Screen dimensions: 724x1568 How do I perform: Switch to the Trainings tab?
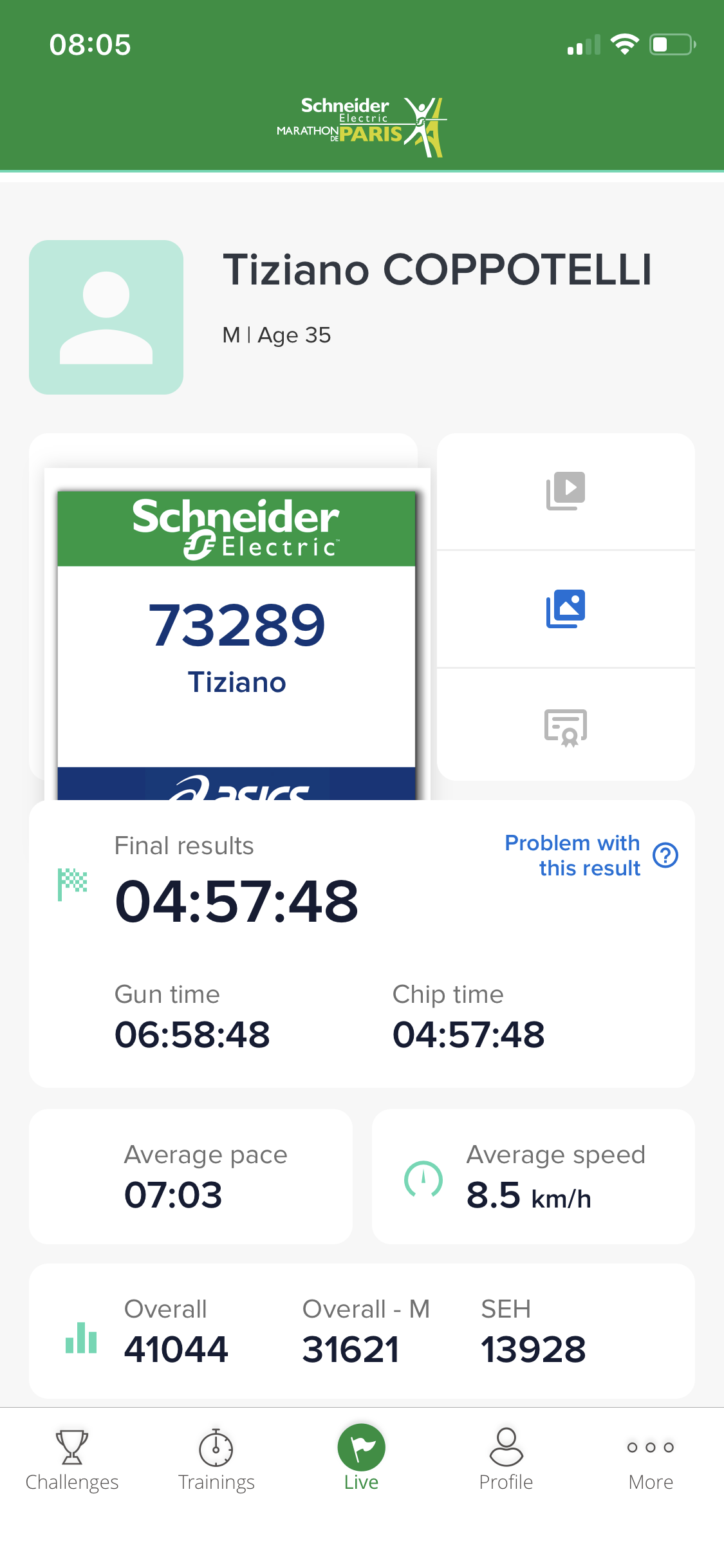click(216, 1460)
